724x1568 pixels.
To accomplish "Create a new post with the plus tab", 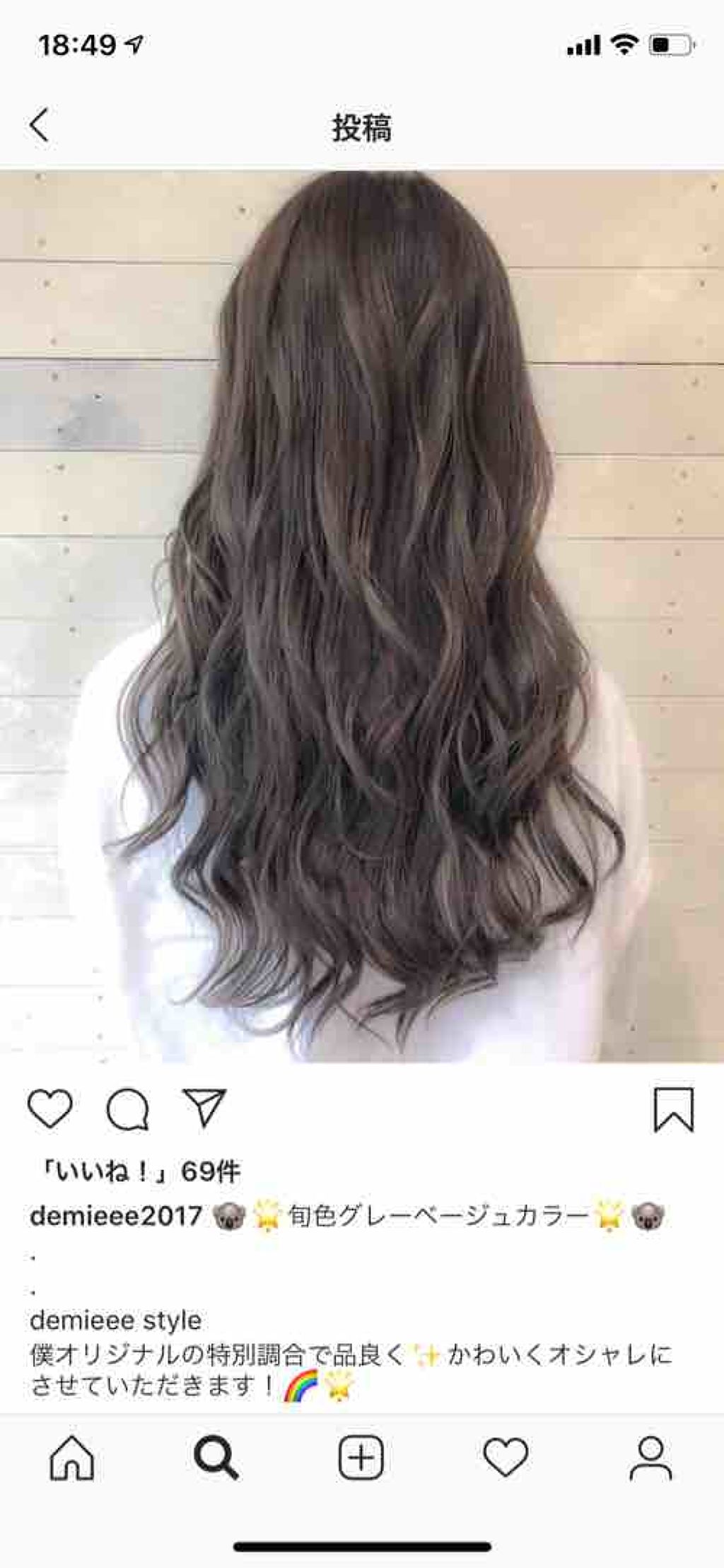I will pos(361,1458).
